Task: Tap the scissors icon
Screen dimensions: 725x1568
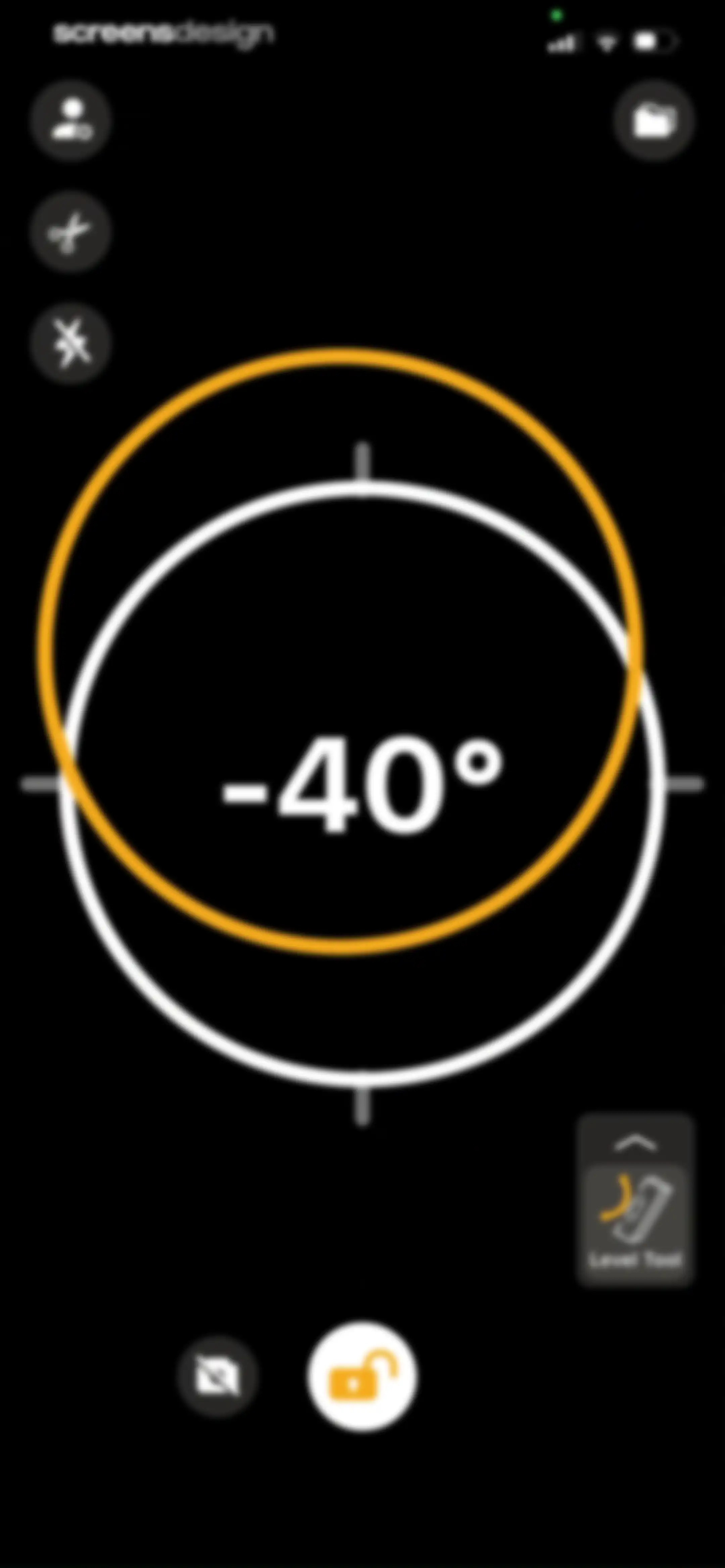Action: (70, 231)
